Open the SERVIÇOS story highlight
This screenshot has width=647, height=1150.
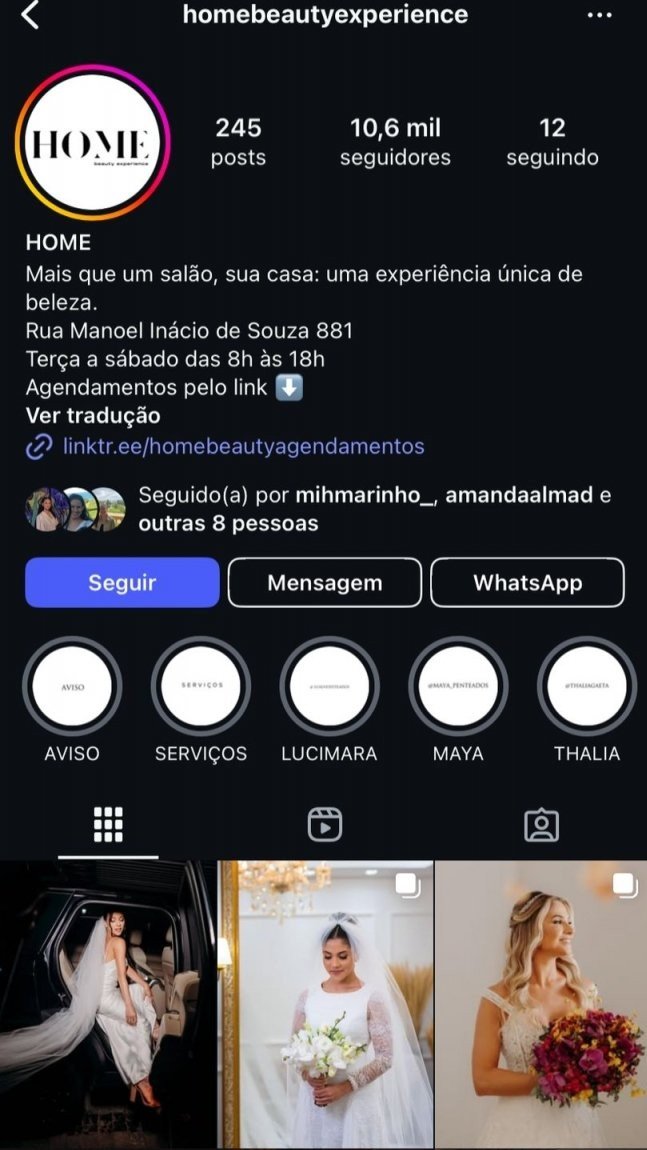pos(201,688)
